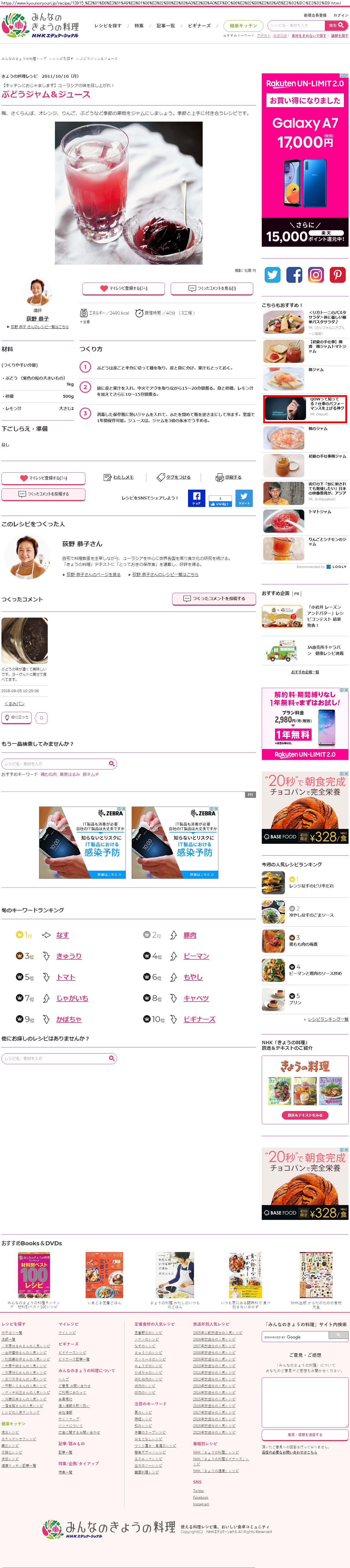Log in via ログイン link
Viewport: 350px width, 1568px height.
[341, 15]
